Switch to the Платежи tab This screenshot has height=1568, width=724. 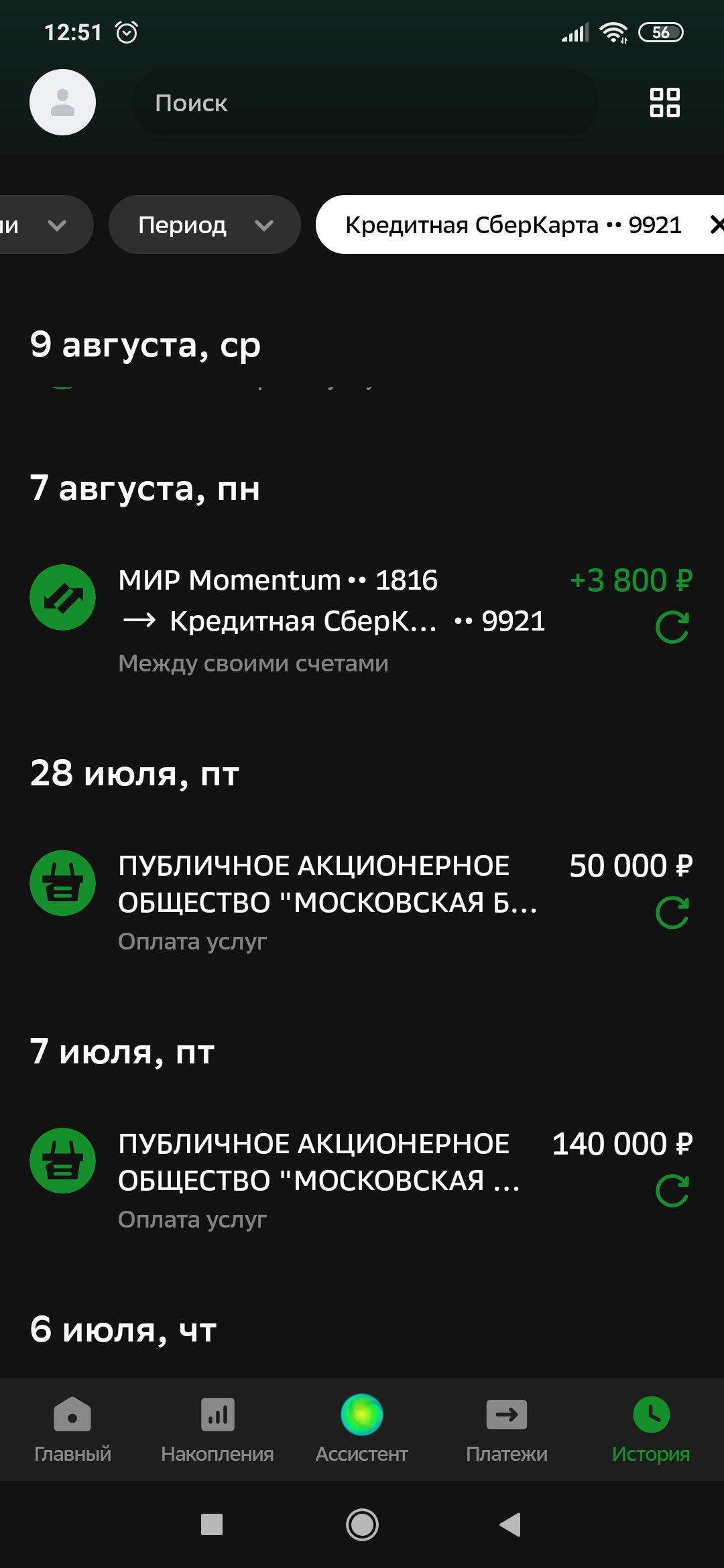point(507,1429)
